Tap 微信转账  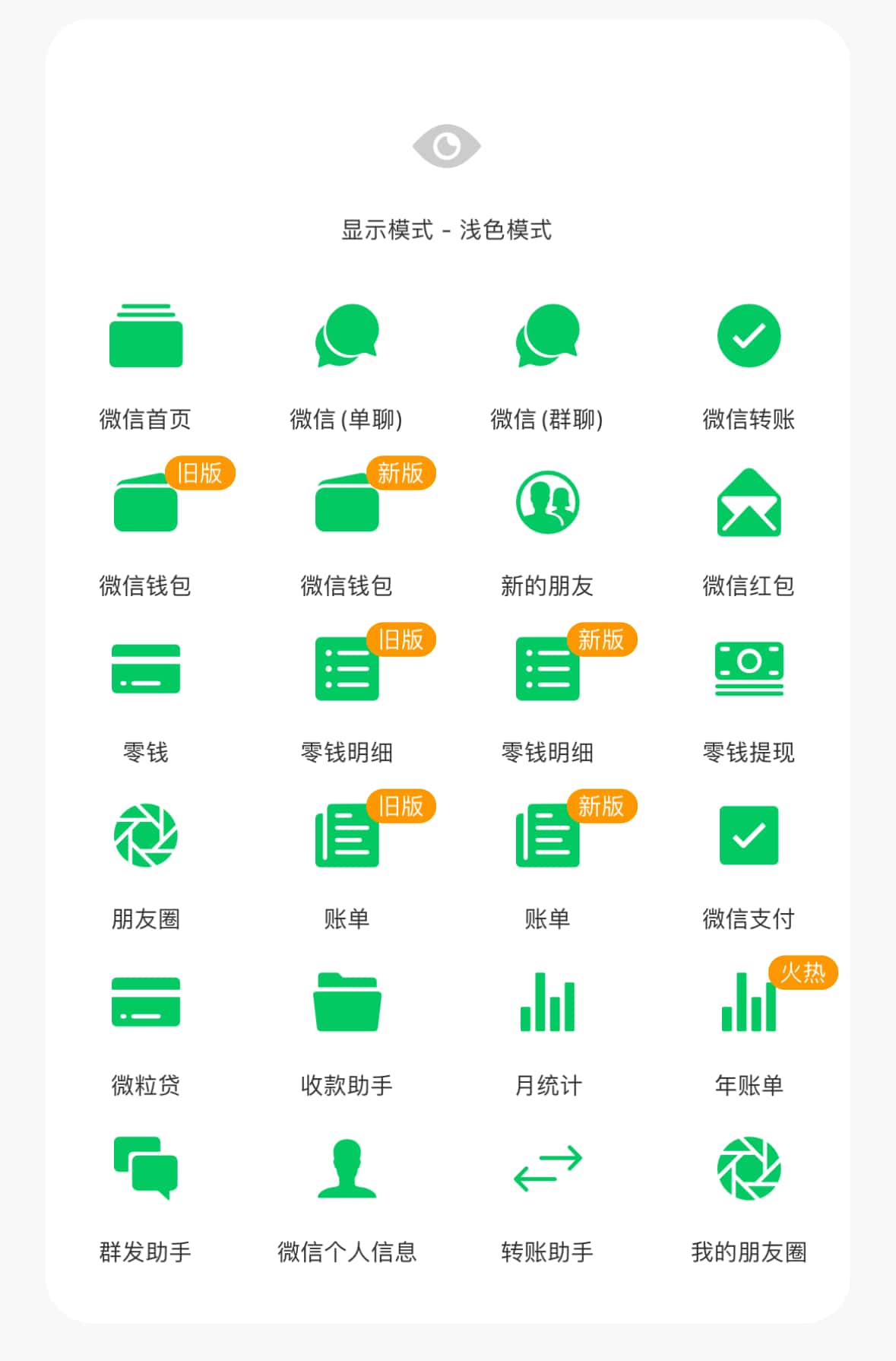click(x=749, y=336)
